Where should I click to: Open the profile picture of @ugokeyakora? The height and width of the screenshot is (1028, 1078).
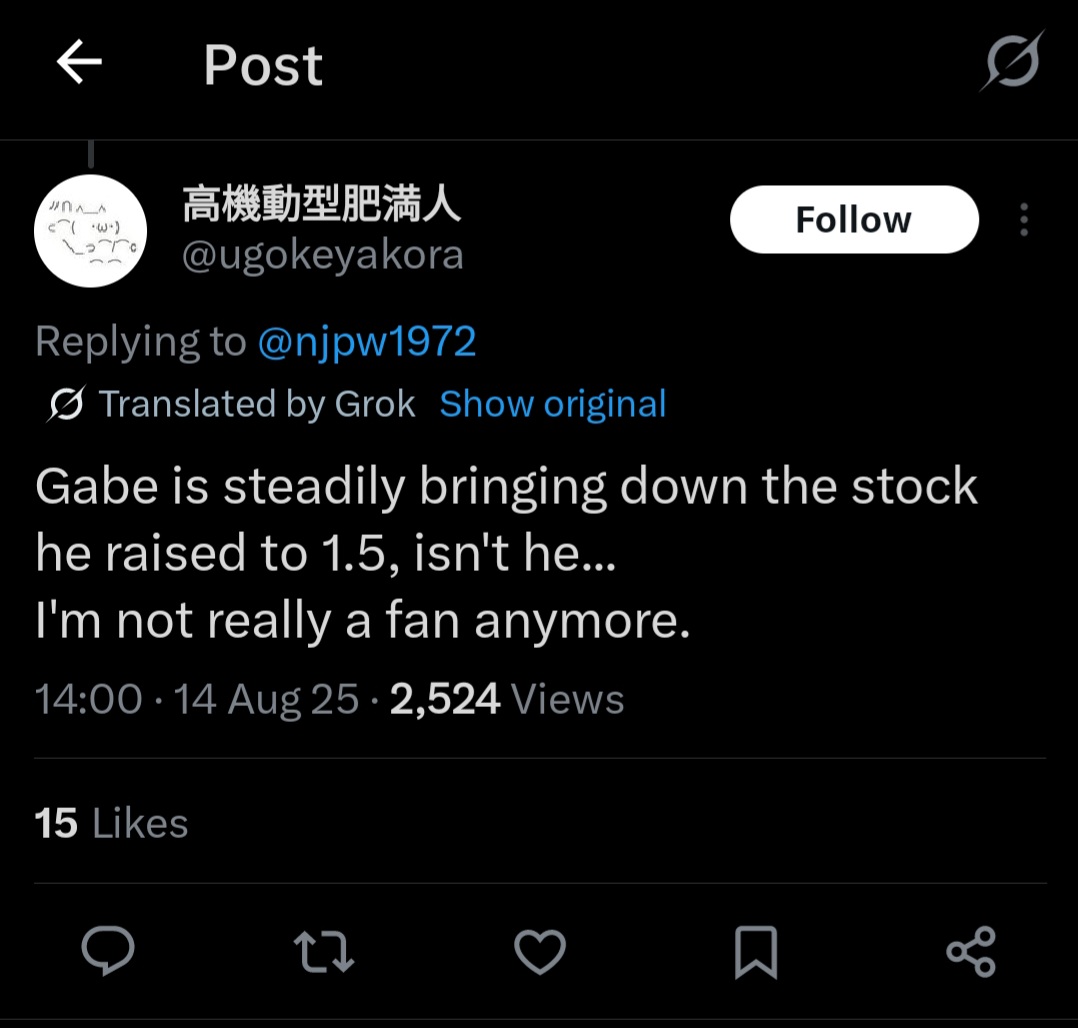pyautogui.click(x=91, y=231)
